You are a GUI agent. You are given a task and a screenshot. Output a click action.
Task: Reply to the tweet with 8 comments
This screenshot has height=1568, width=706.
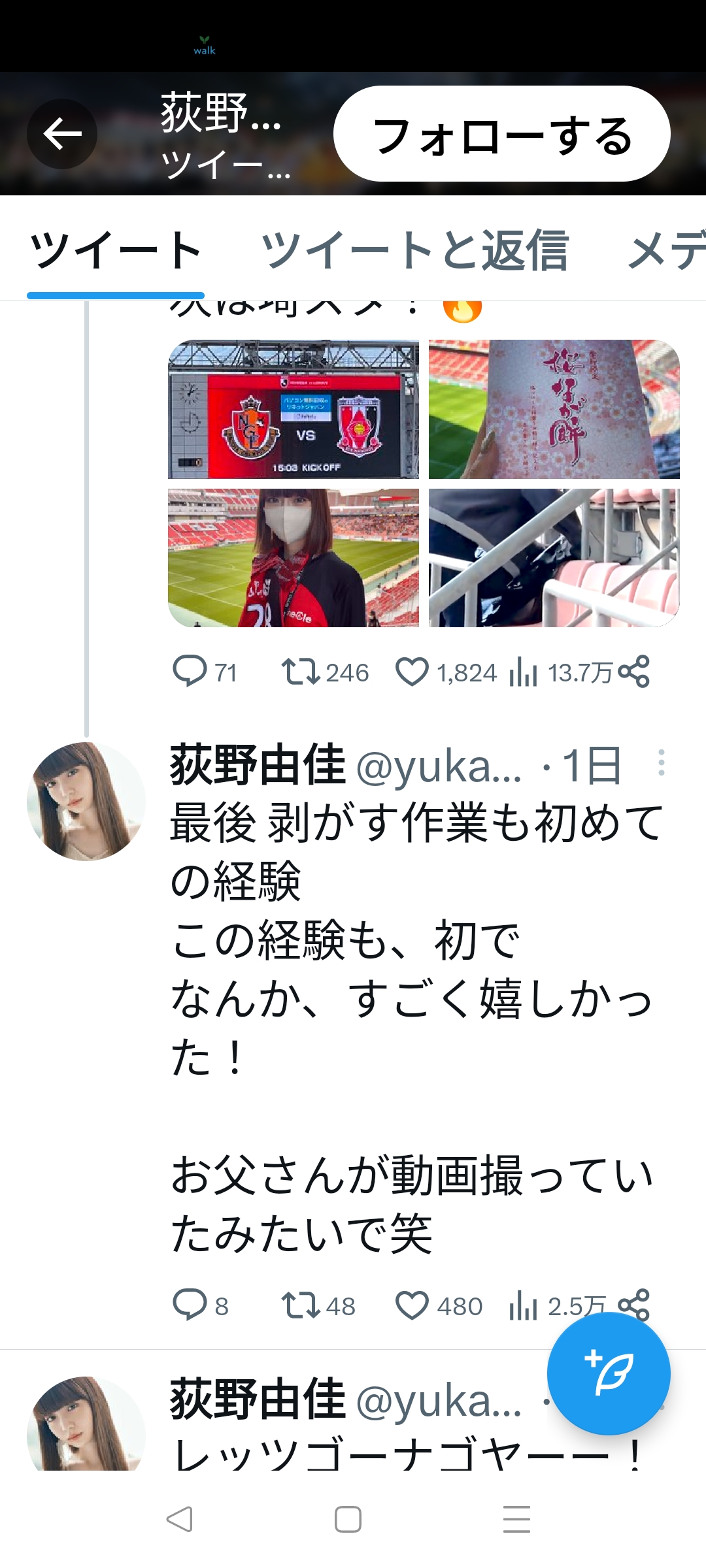click(190, 1306)
